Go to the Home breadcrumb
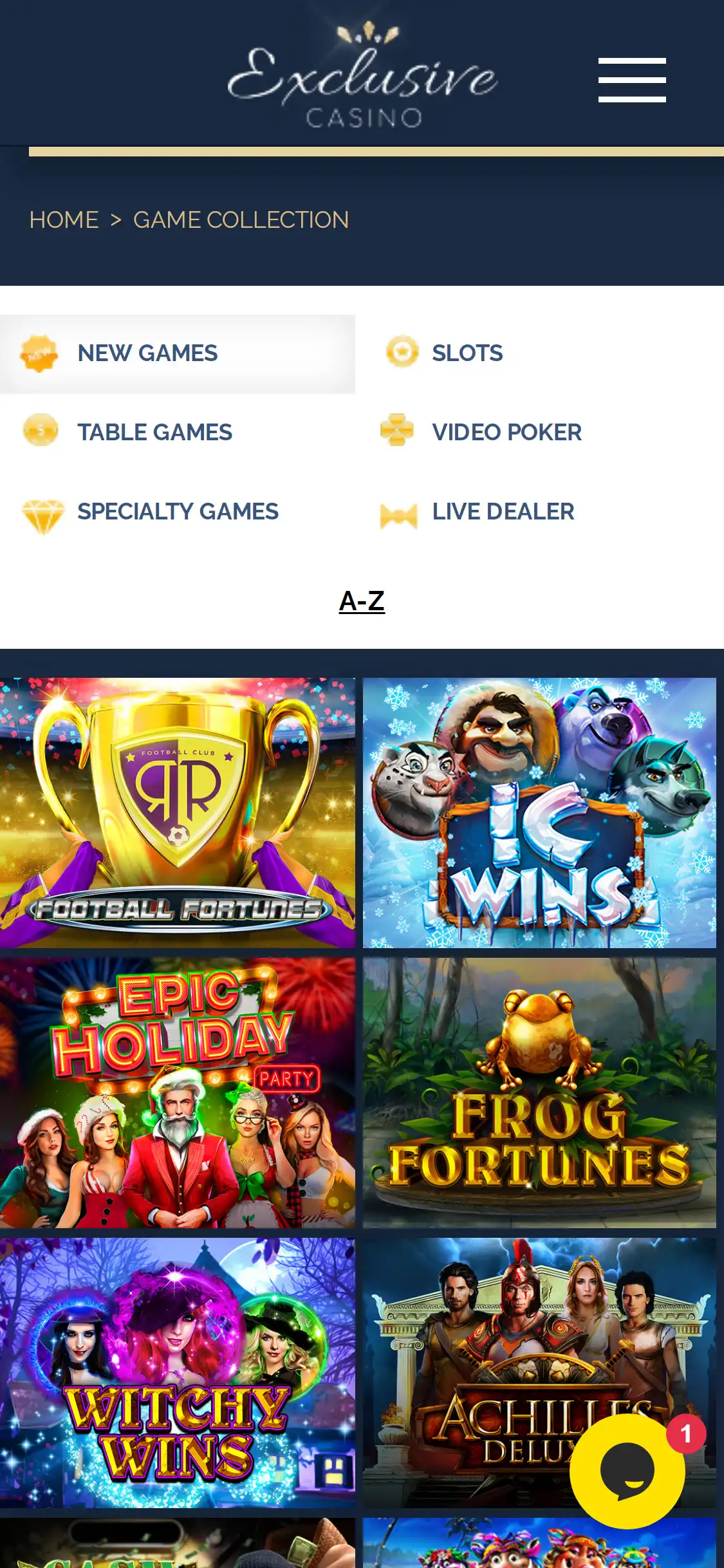 (x=64, y=220)
